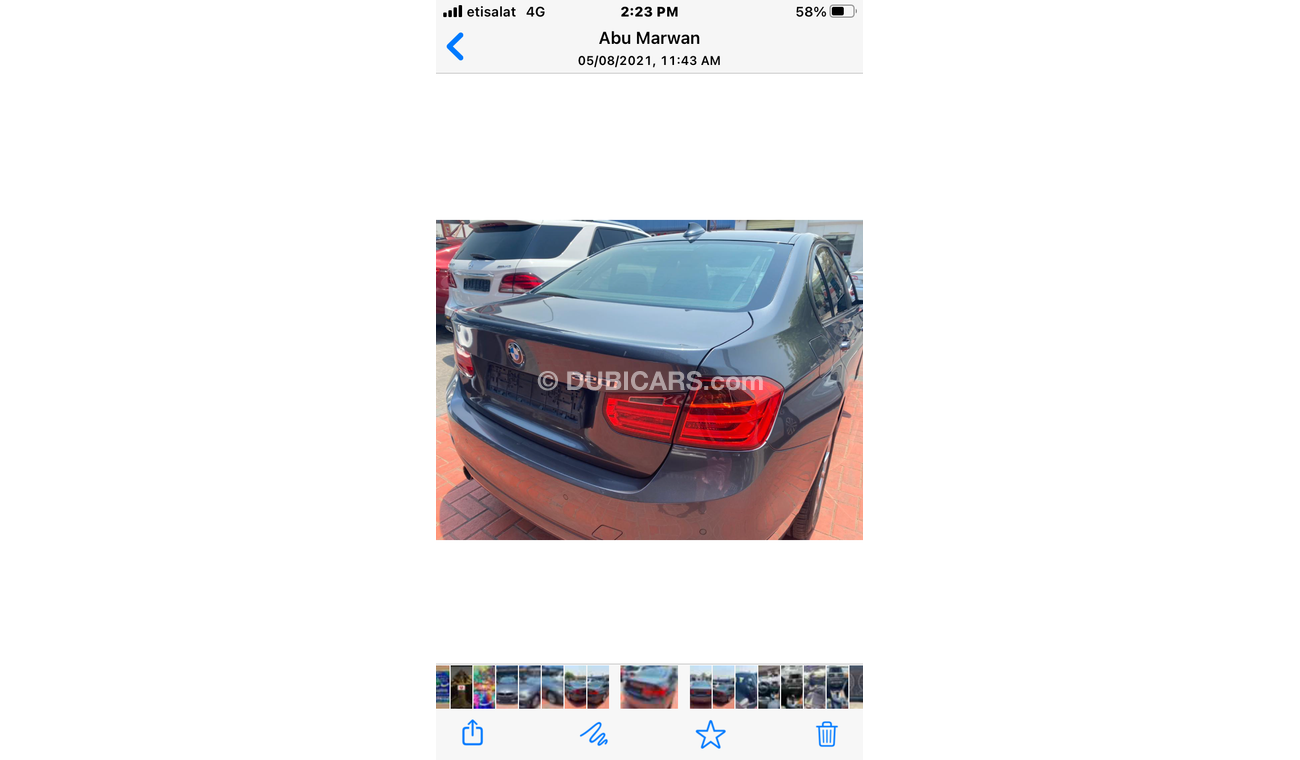Star this photo
The image size is (1300, 760).
point(710,735)
